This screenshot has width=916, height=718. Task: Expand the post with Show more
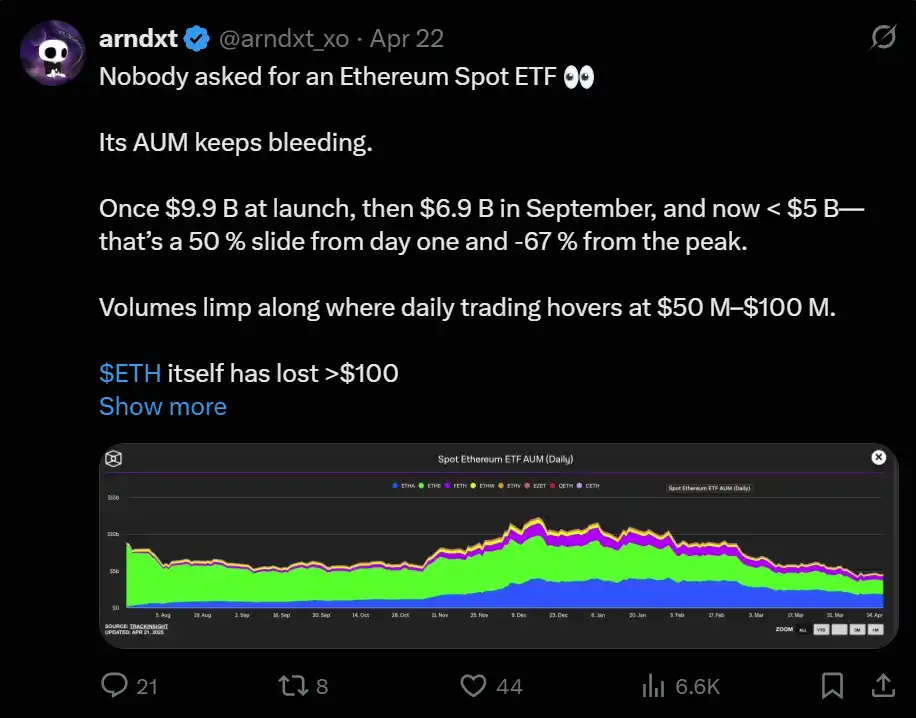point(163,406)
